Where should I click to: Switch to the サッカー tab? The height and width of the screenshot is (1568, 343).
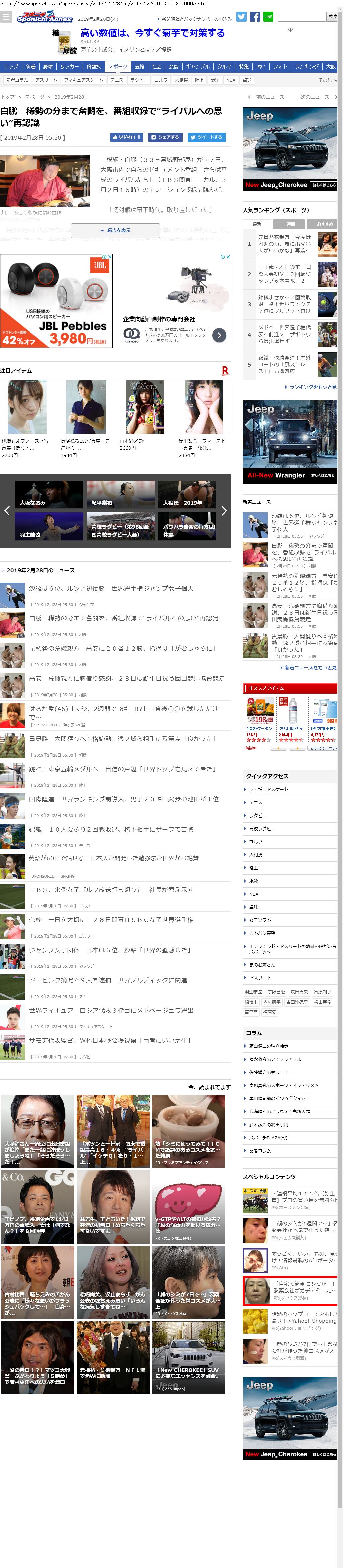[x=69, y=67]
